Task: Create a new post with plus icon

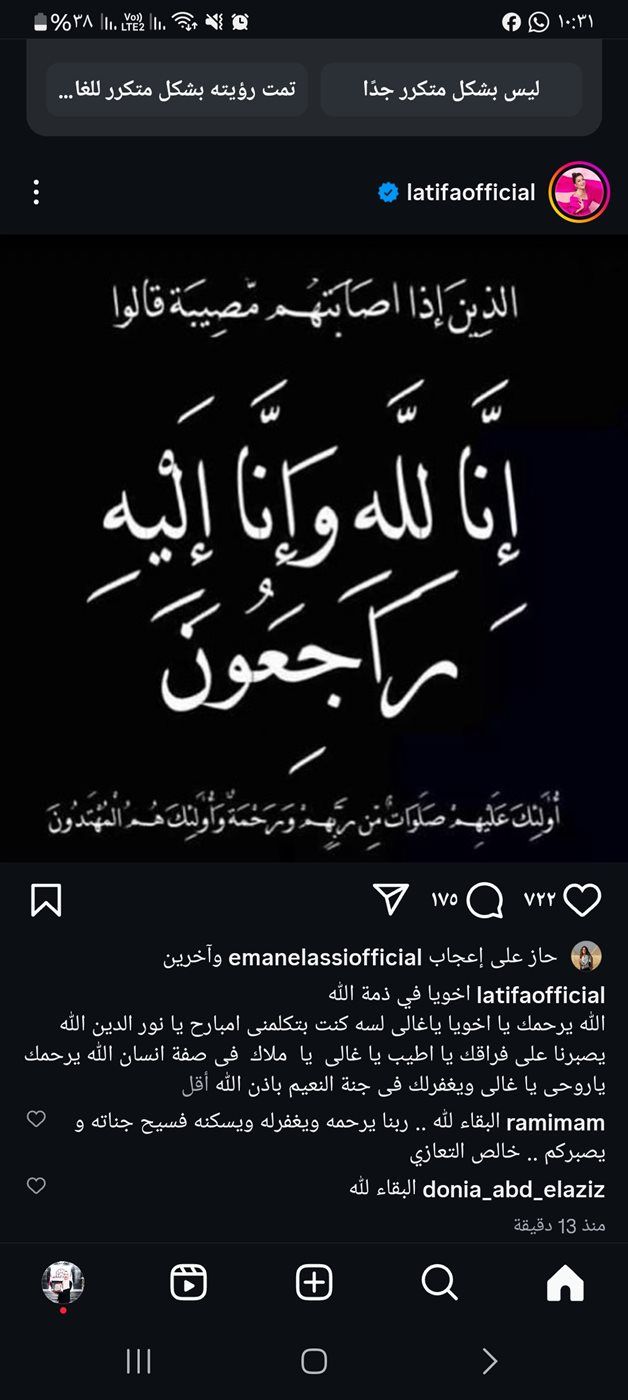Action: pos(314,1282)
